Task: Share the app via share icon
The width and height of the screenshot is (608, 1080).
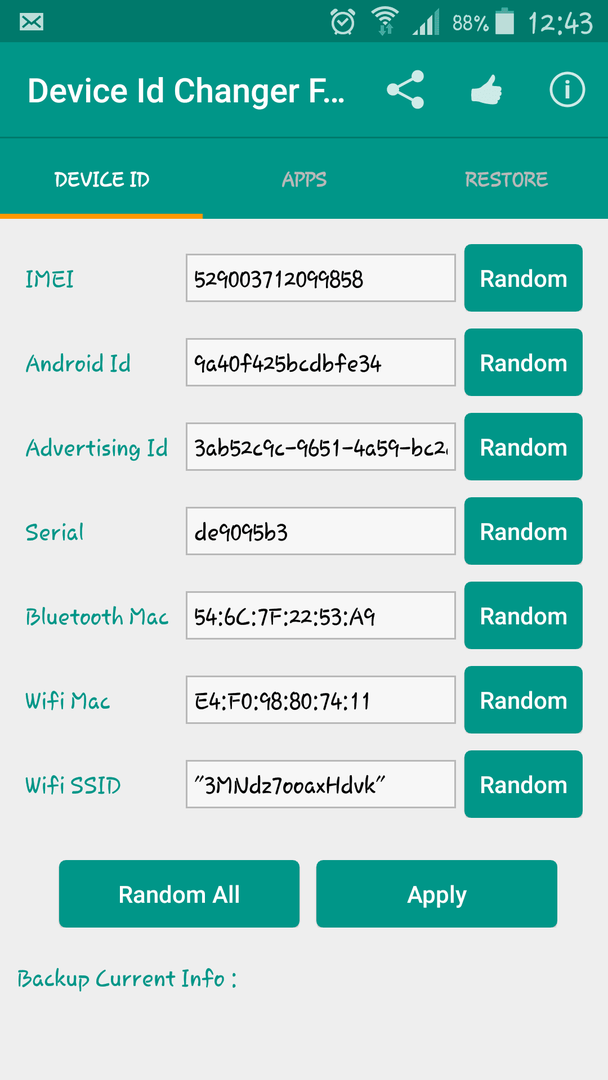Action: coord(405,90)
